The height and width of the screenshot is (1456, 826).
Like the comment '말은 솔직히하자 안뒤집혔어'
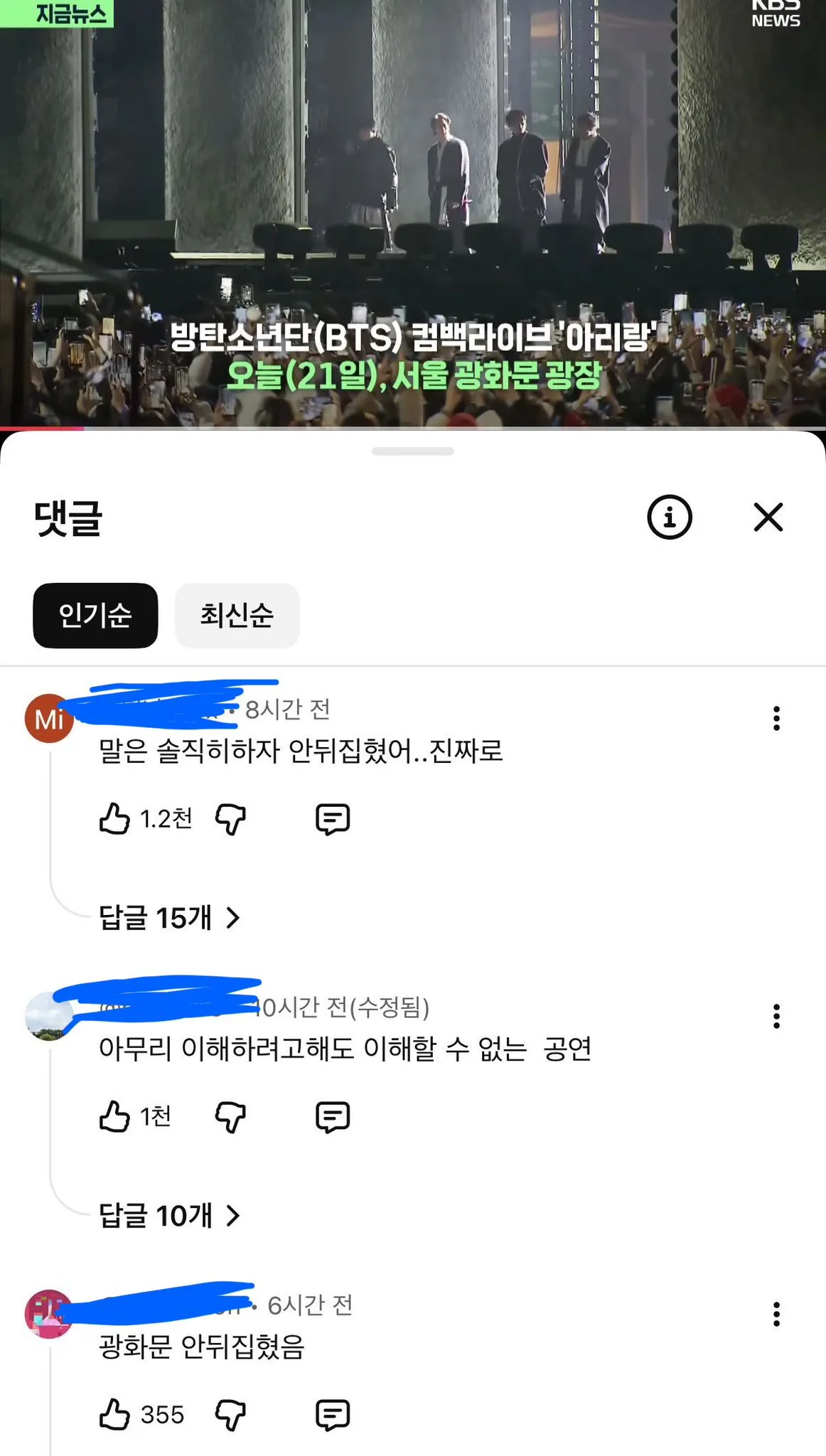click(114, 818)
